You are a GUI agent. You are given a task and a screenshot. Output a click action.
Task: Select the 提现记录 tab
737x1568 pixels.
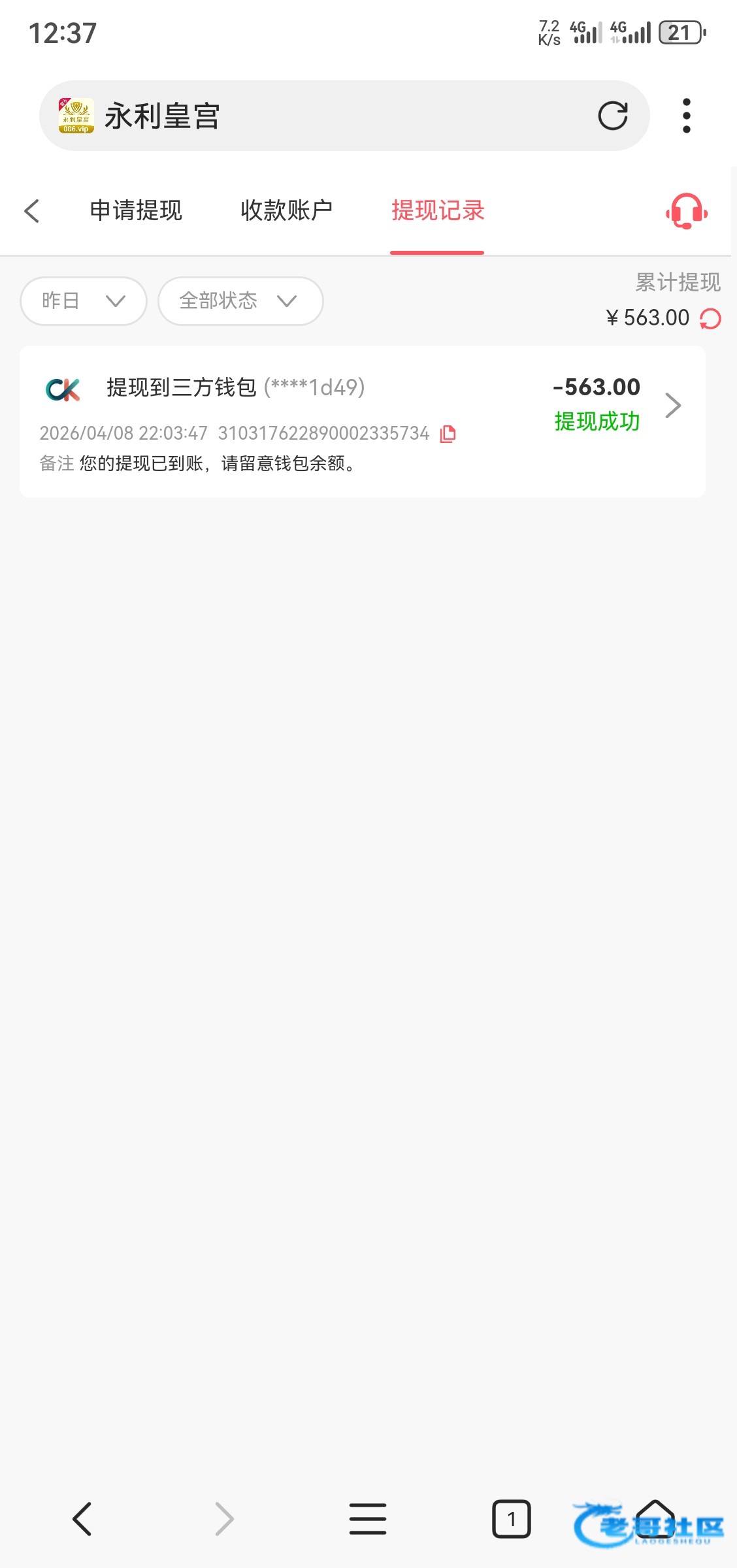(x=437, y=210)
